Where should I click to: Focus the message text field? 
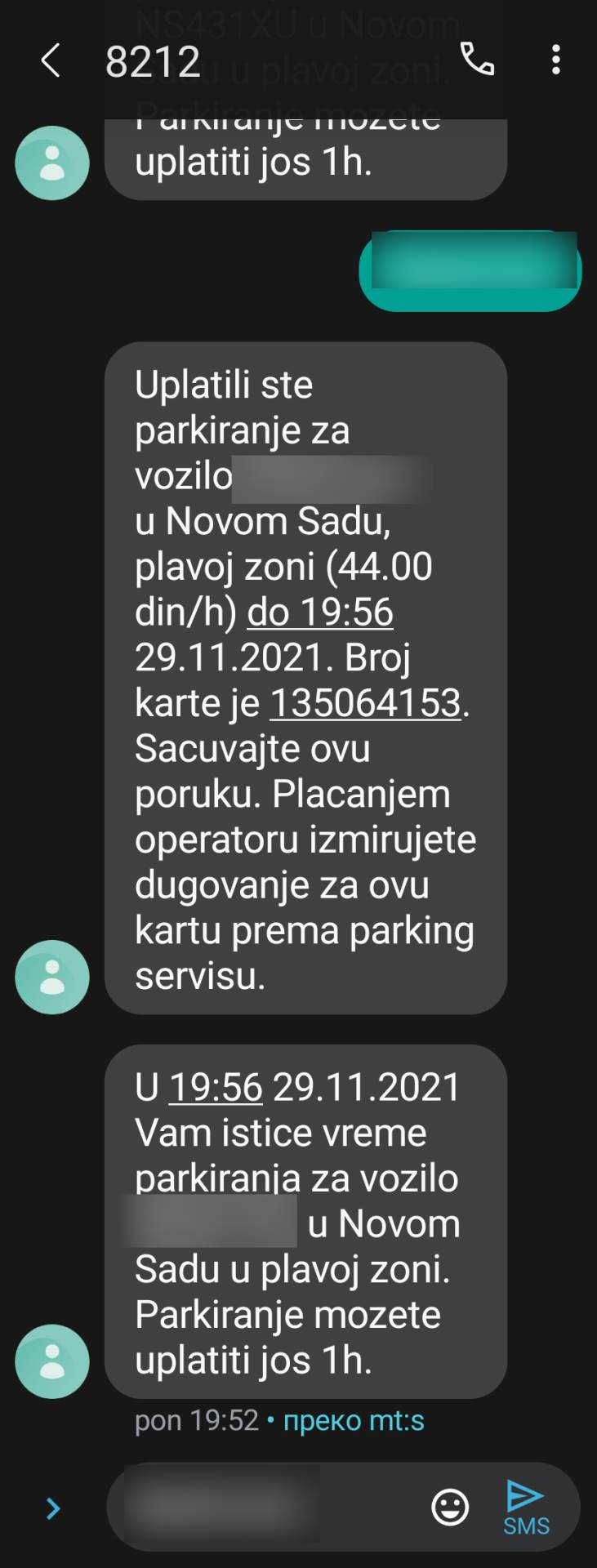coord(270,1508)
